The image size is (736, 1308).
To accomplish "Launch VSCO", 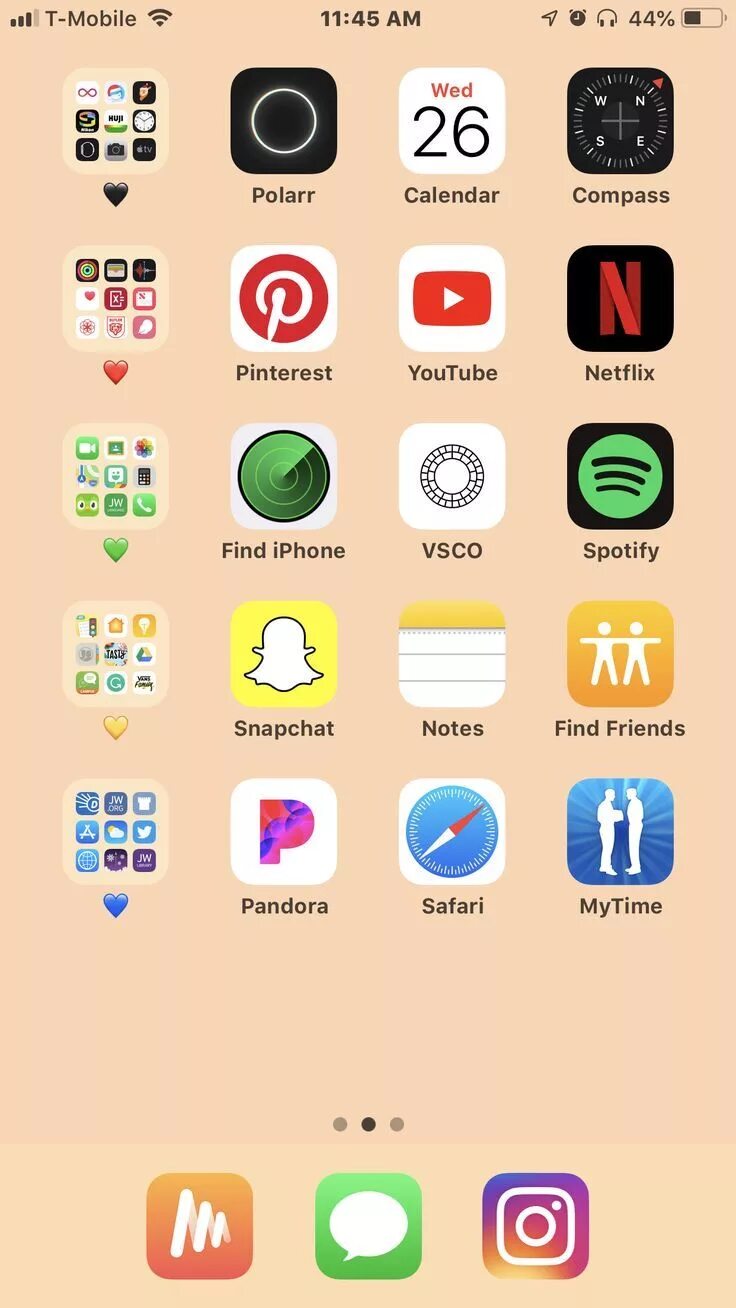I will (x=452, y=477).
